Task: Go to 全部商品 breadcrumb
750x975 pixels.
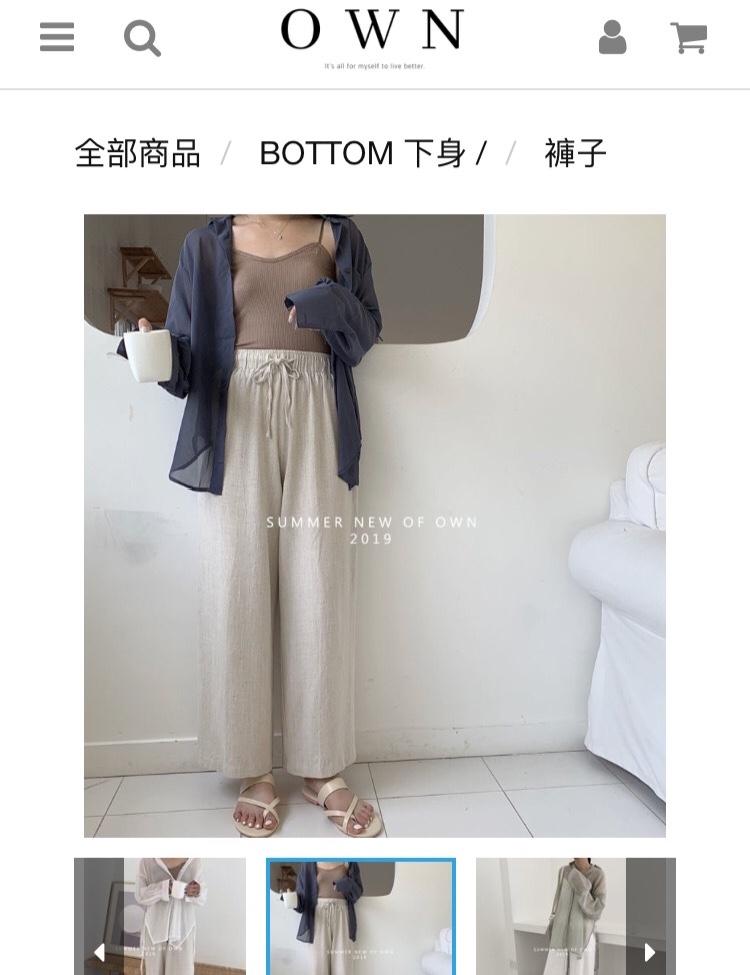Action: click(x=138, y=153)
